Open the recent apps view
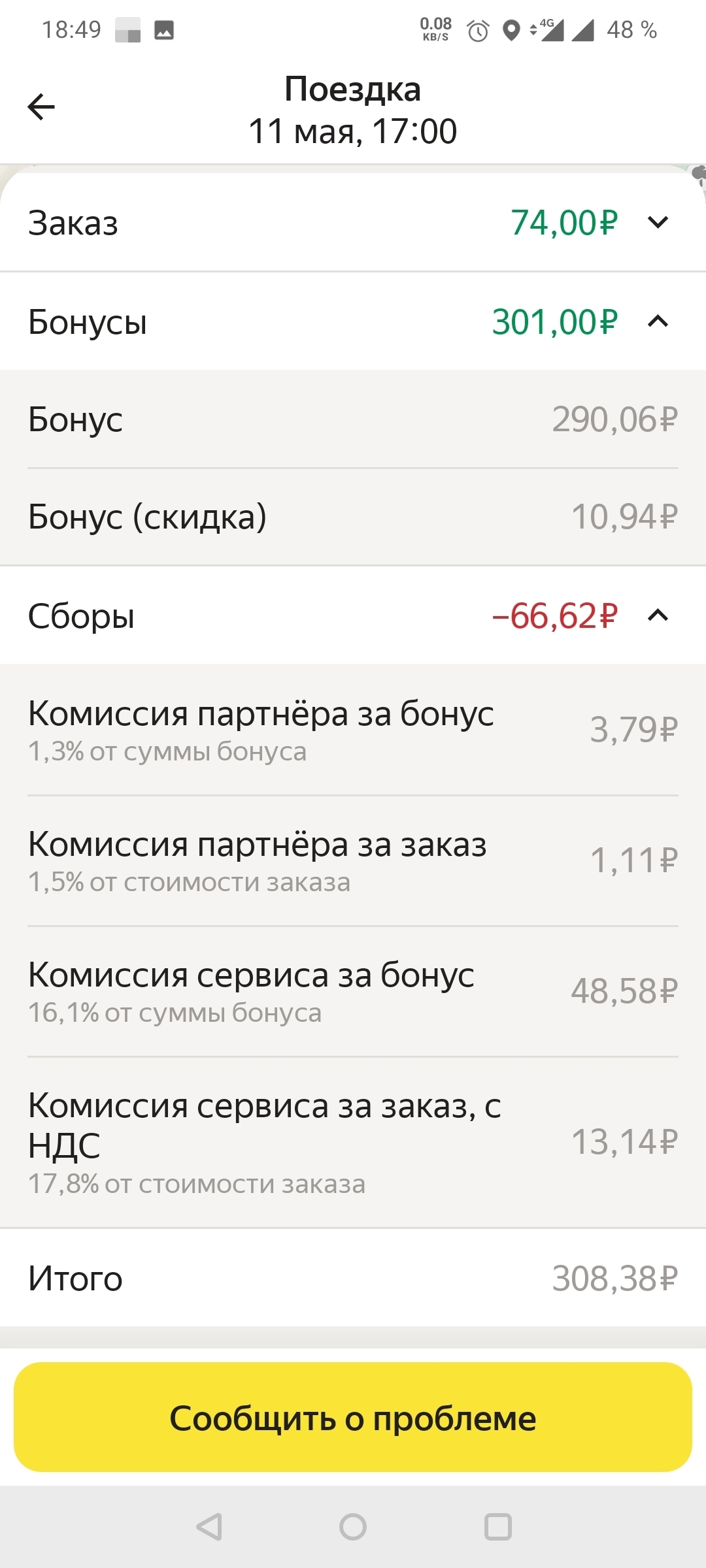 pos(497,1527)
